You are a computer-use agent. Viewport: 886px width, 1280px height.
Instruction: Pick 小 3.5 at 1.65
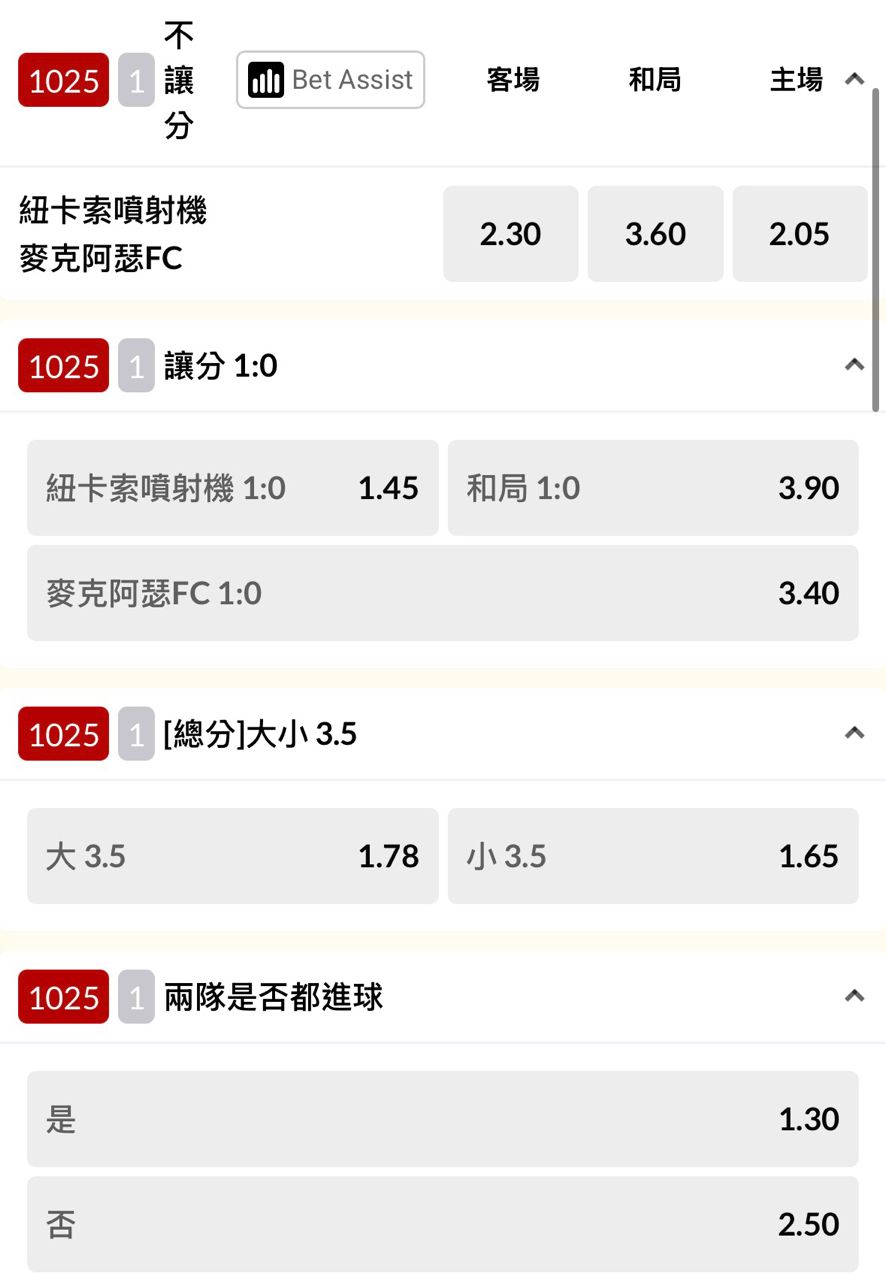652,856
